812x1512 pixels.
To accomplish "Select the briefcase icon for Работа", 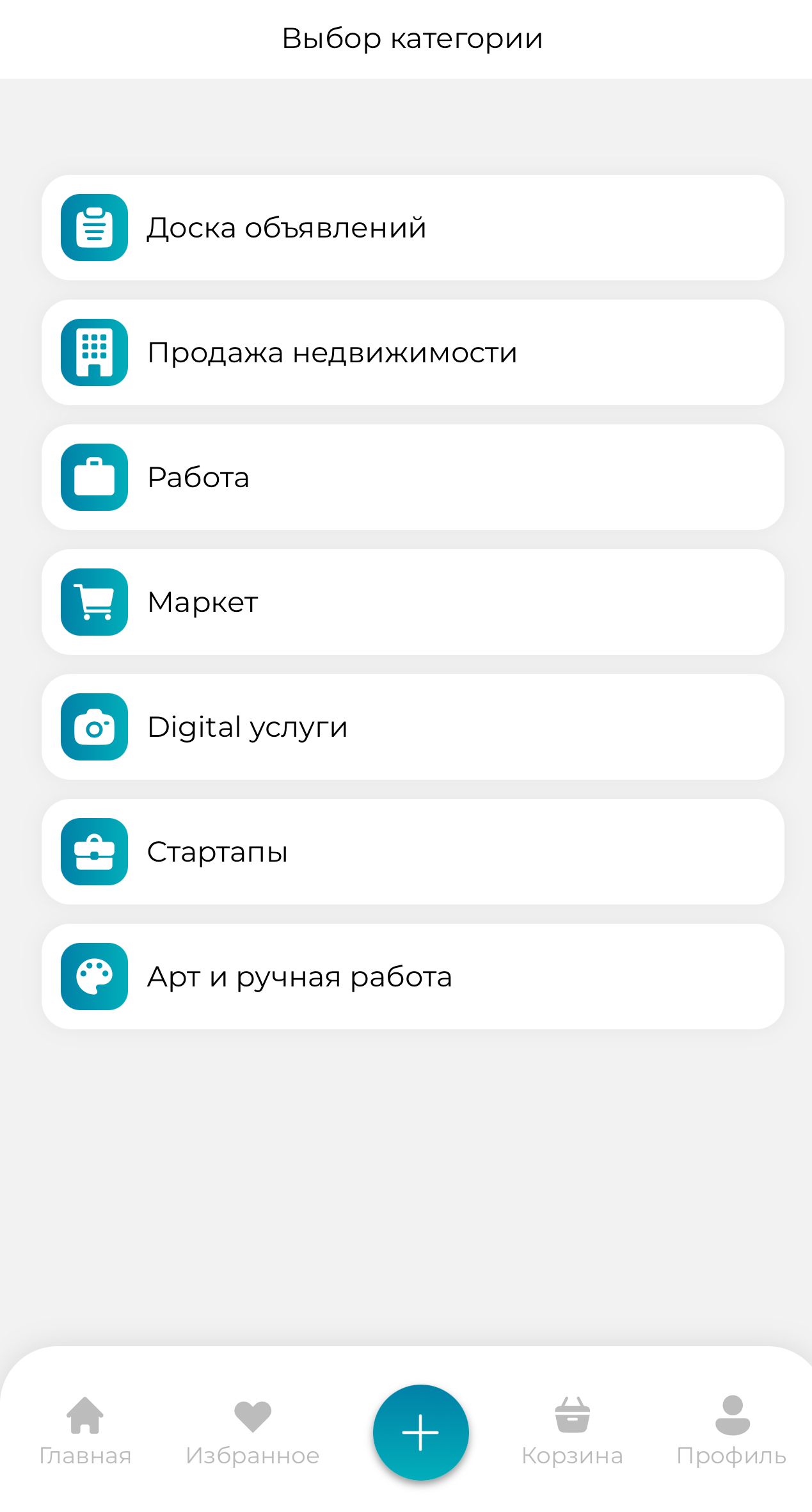I will click(93, 476).
